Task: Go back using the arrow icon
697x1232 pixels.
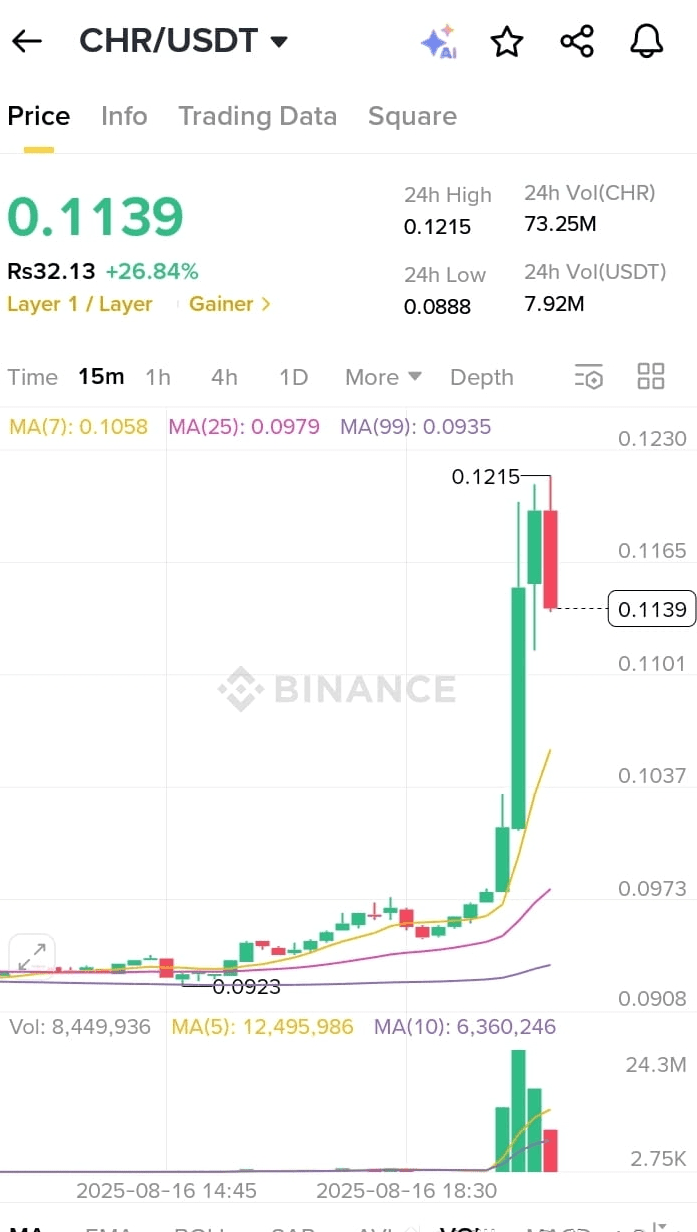Action: 27,41
